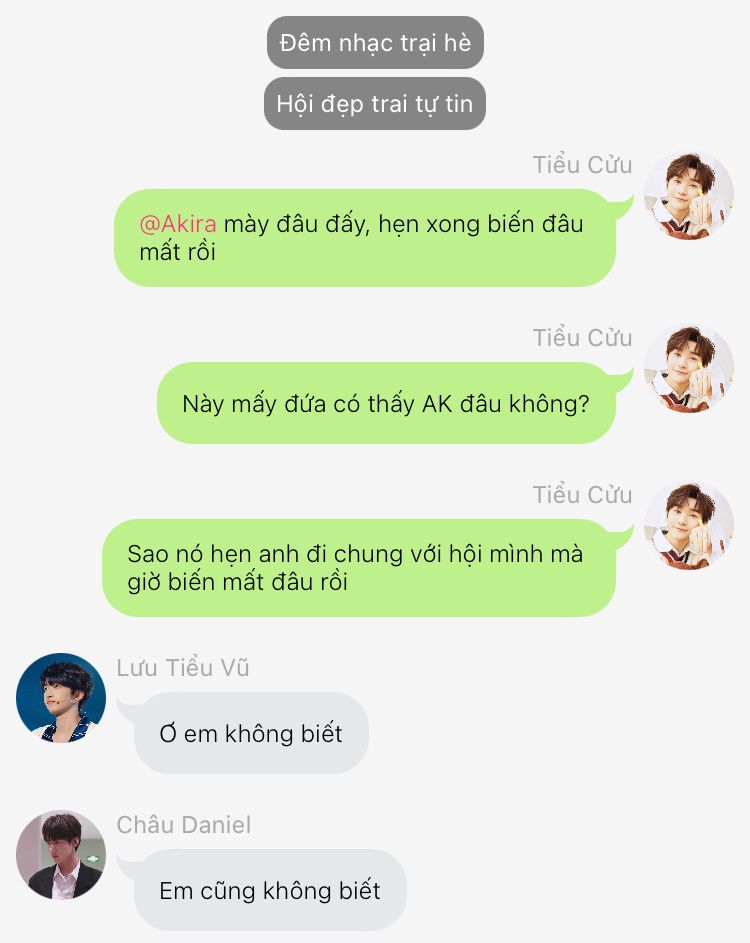Image resolution: width=750 pixels, height=943 pixels.
Task: Tap Tiểu Cửu's avatar beside "Sao nó hẹn" message
Action: (688, 526)
